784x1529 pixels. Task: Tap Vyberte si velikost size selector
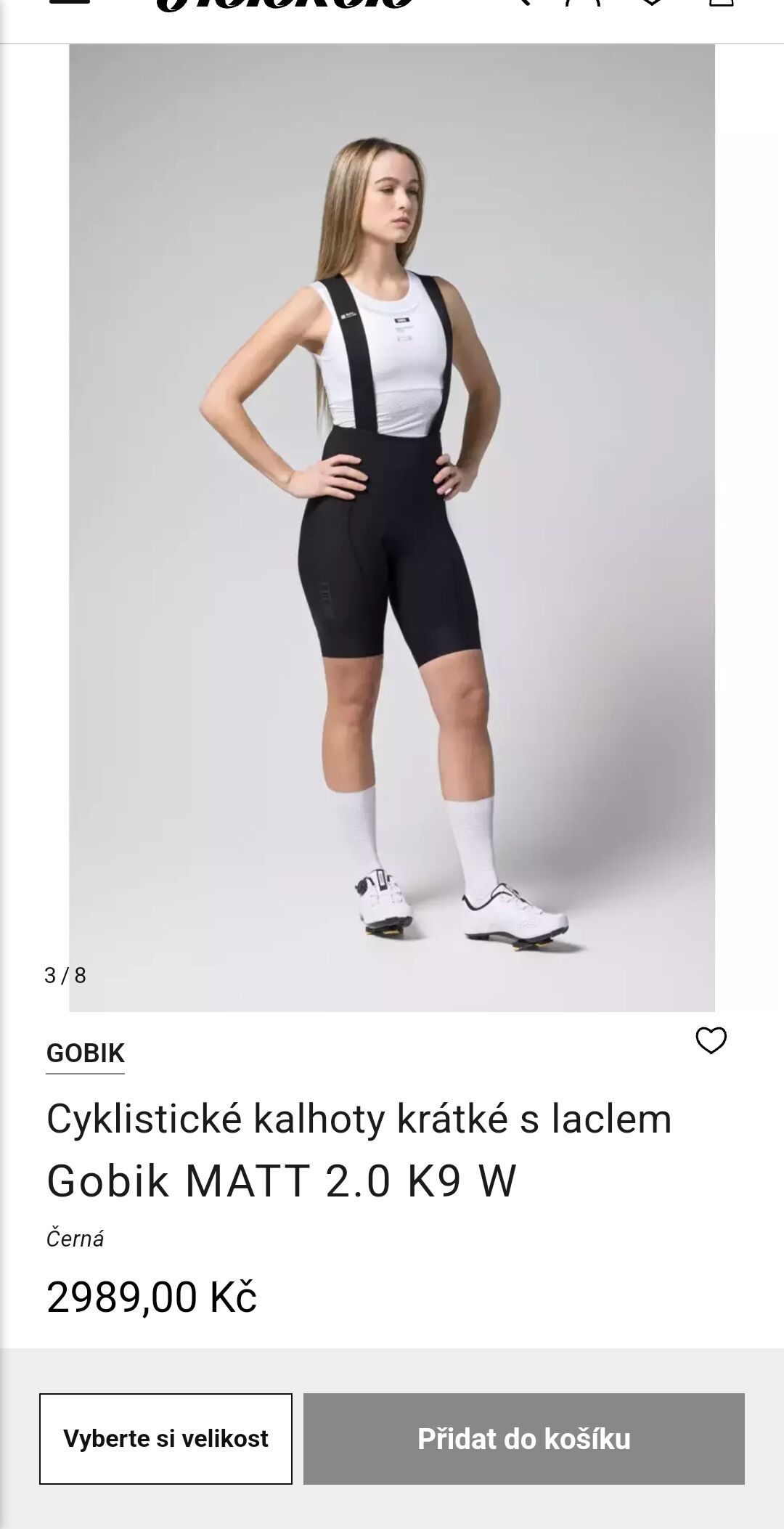(x=166, y=1438)
